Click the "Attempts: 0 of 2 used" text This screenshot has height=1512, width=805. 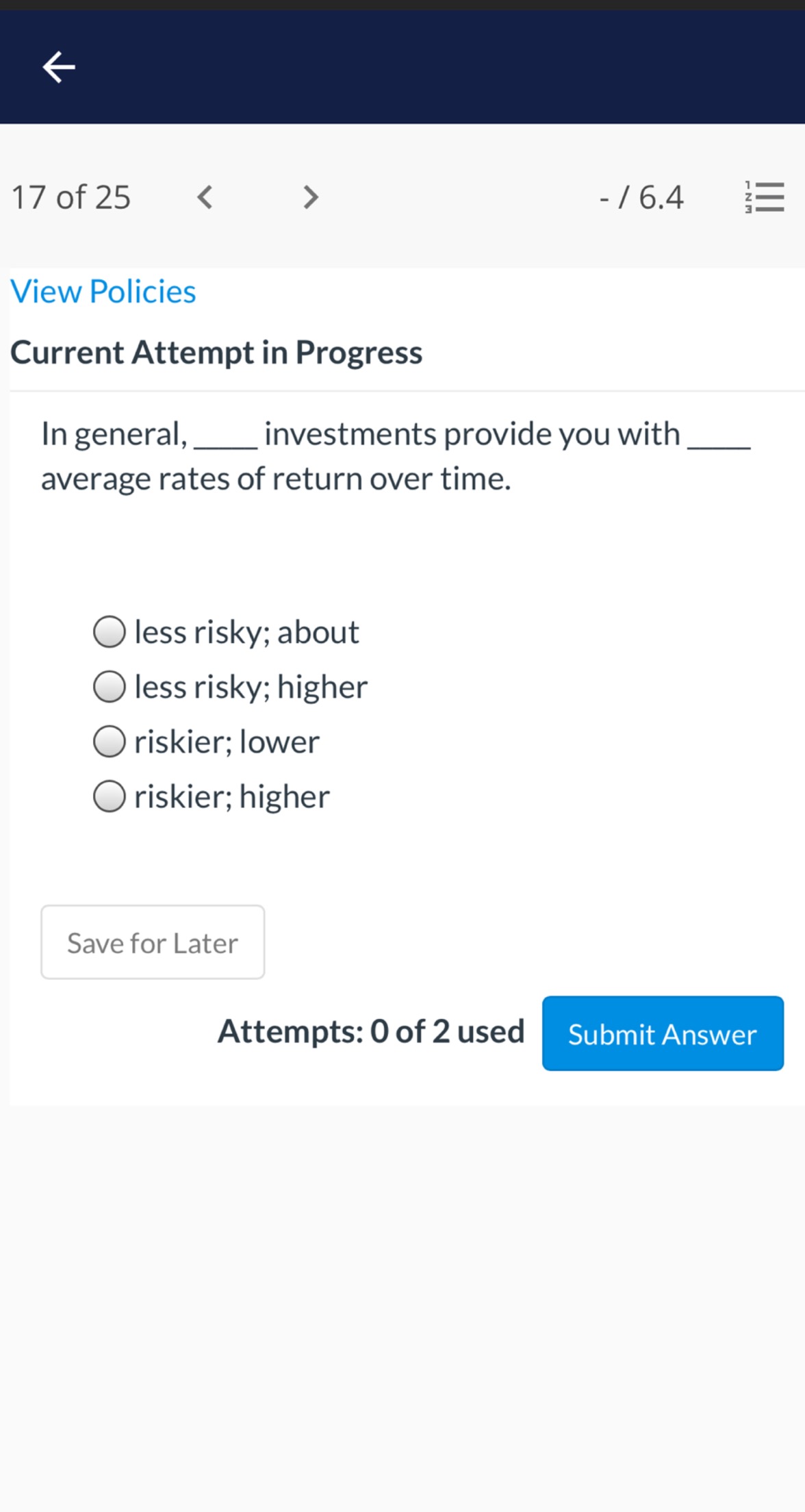tap(370, 1031)
